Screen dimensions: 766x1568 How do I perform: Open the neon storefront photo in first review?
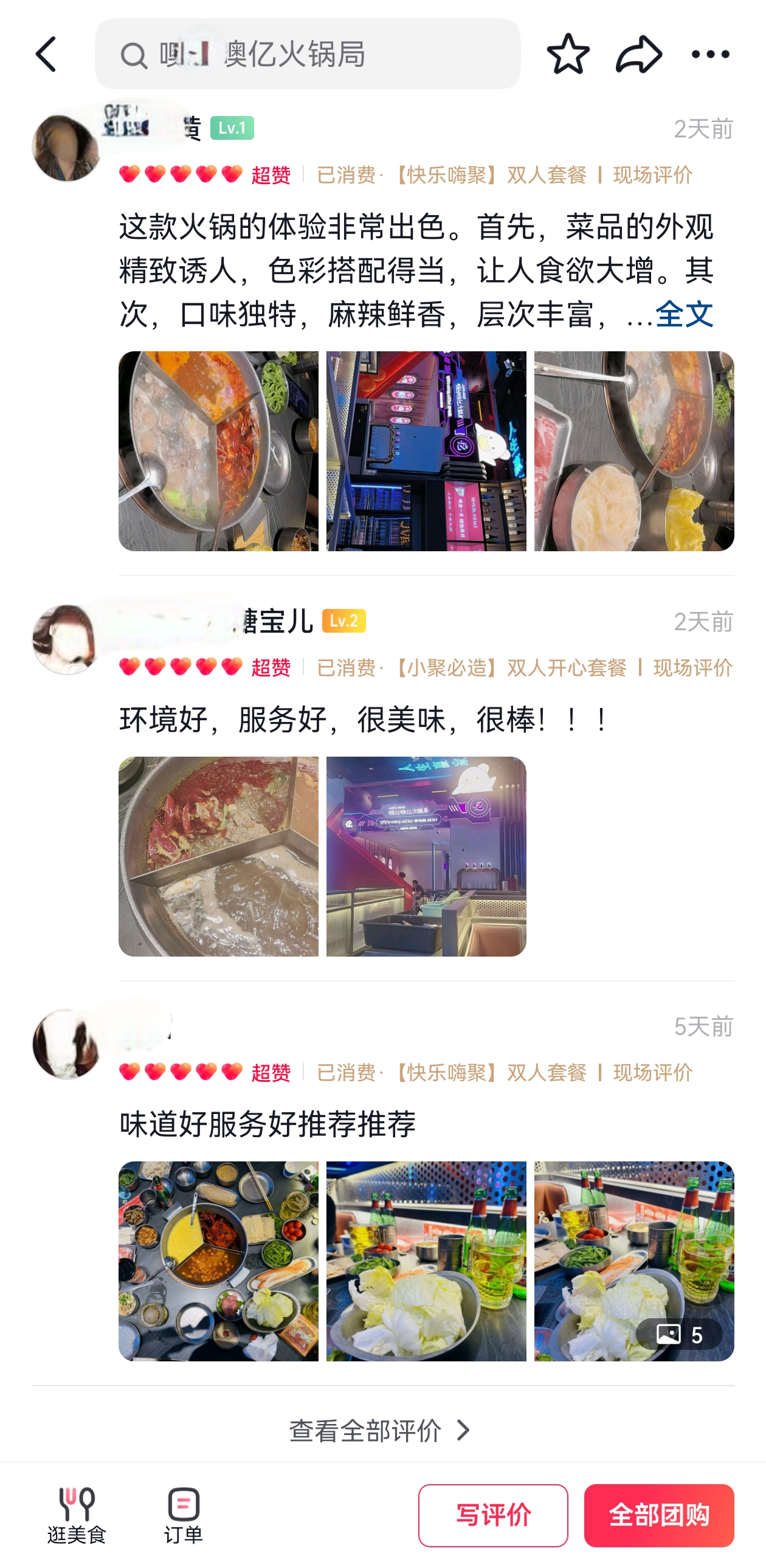click(x=426, y=451)
